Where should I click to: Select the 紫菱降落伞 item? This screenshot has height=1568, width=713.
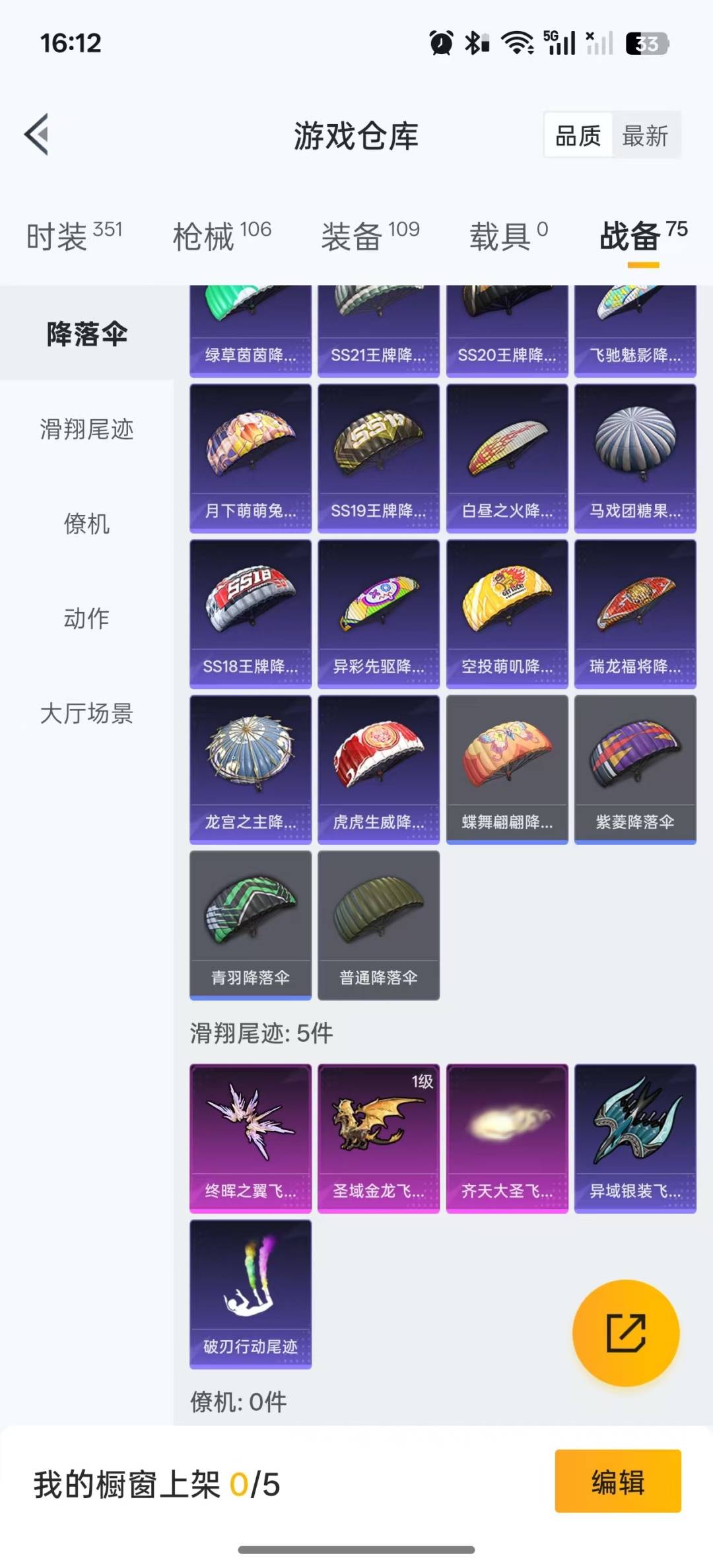(635, 770)
